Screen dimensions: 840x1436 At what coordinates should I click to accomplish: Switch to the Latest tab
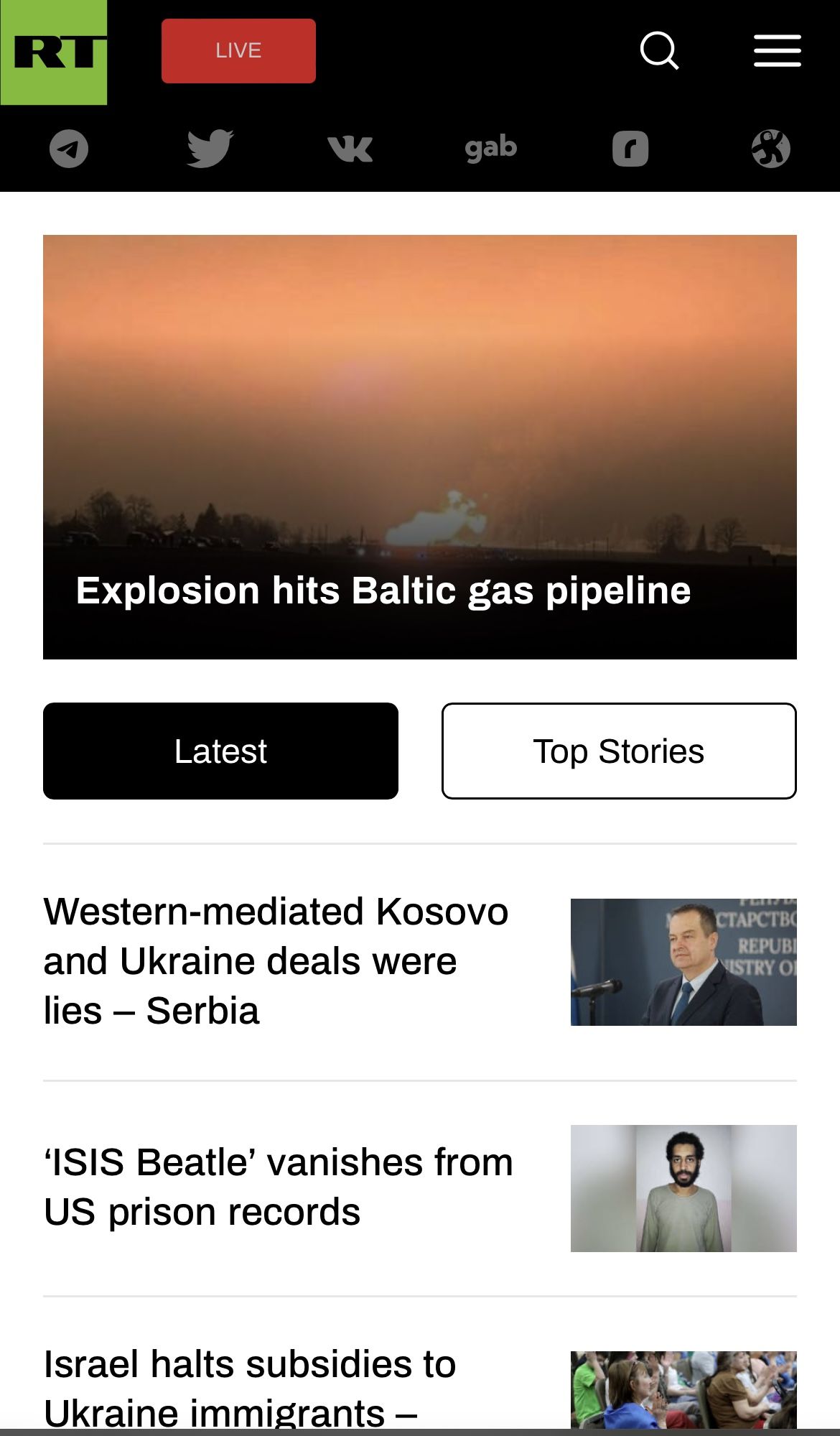[x=220, y=751]
